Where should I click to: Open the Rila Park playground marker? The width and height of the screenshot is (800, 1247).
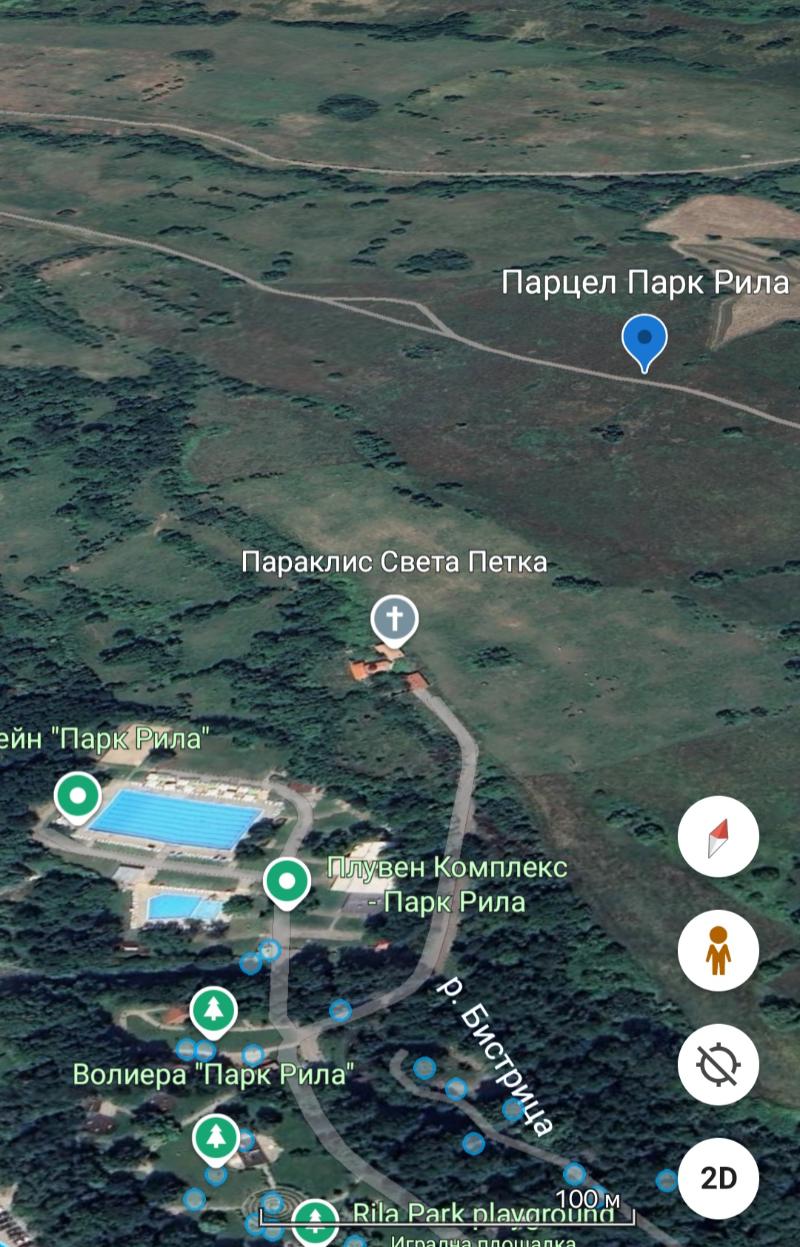(316, 1220)
